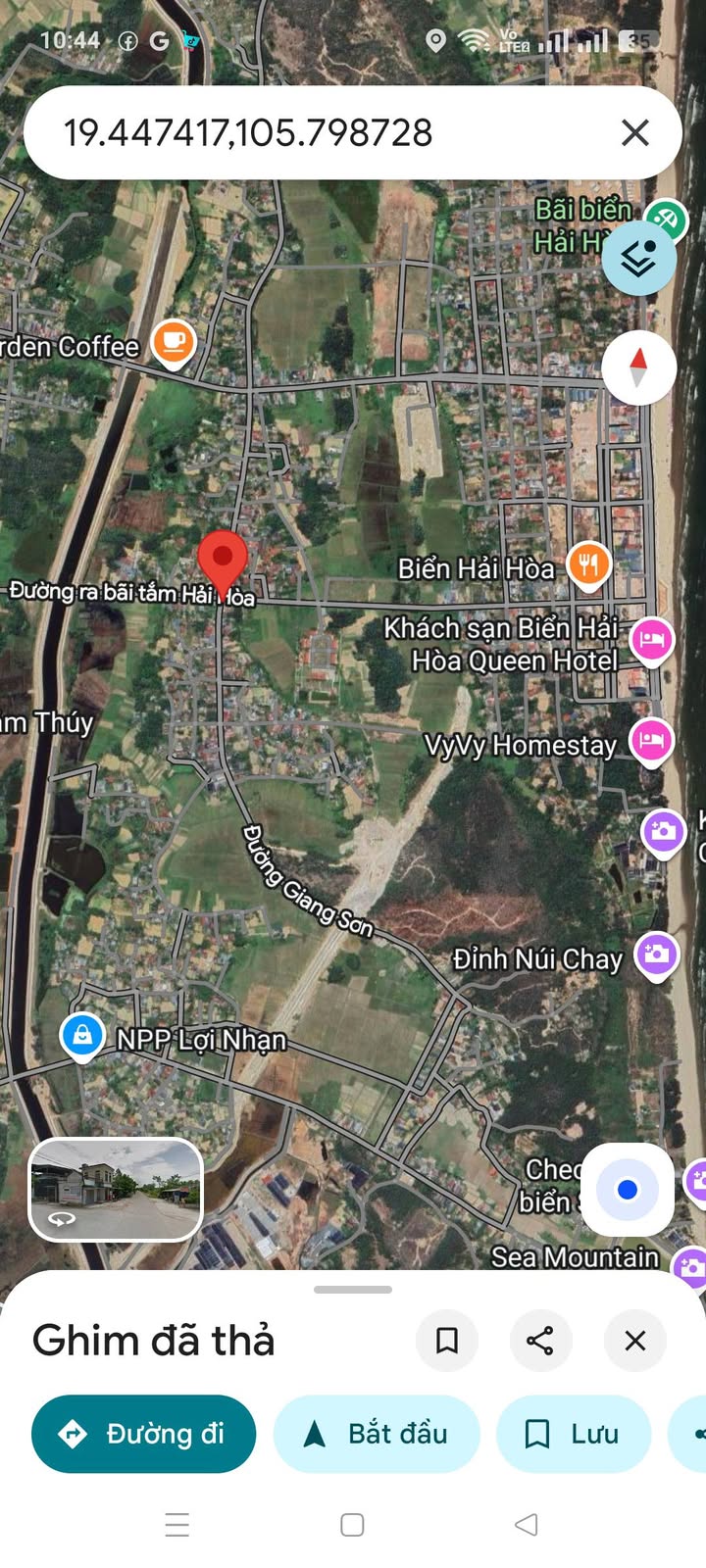
Task: Start navigation with Bắt đầu
Action: coord(377,1434)
